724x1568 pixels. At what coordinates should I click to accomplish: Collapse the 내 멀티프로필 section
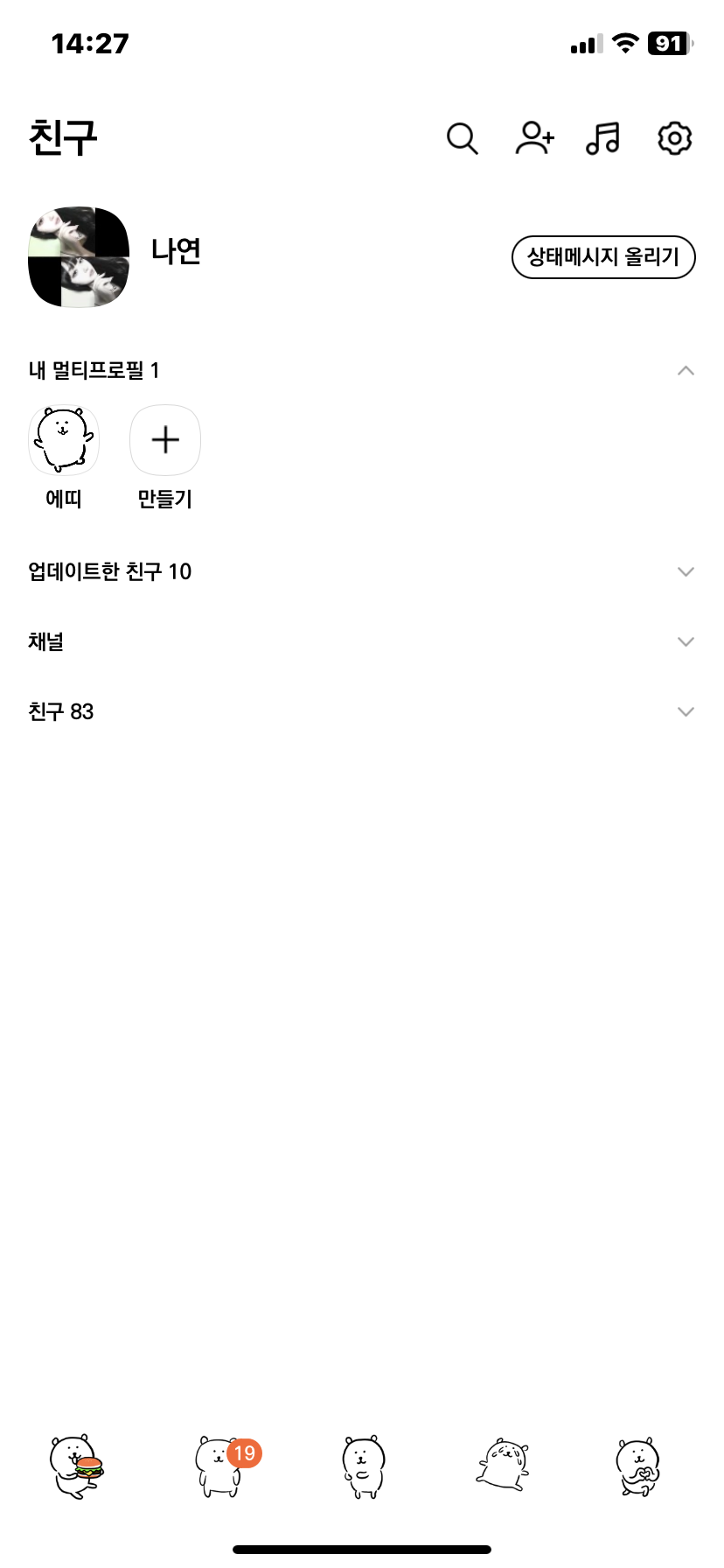(x=686, y=370)
